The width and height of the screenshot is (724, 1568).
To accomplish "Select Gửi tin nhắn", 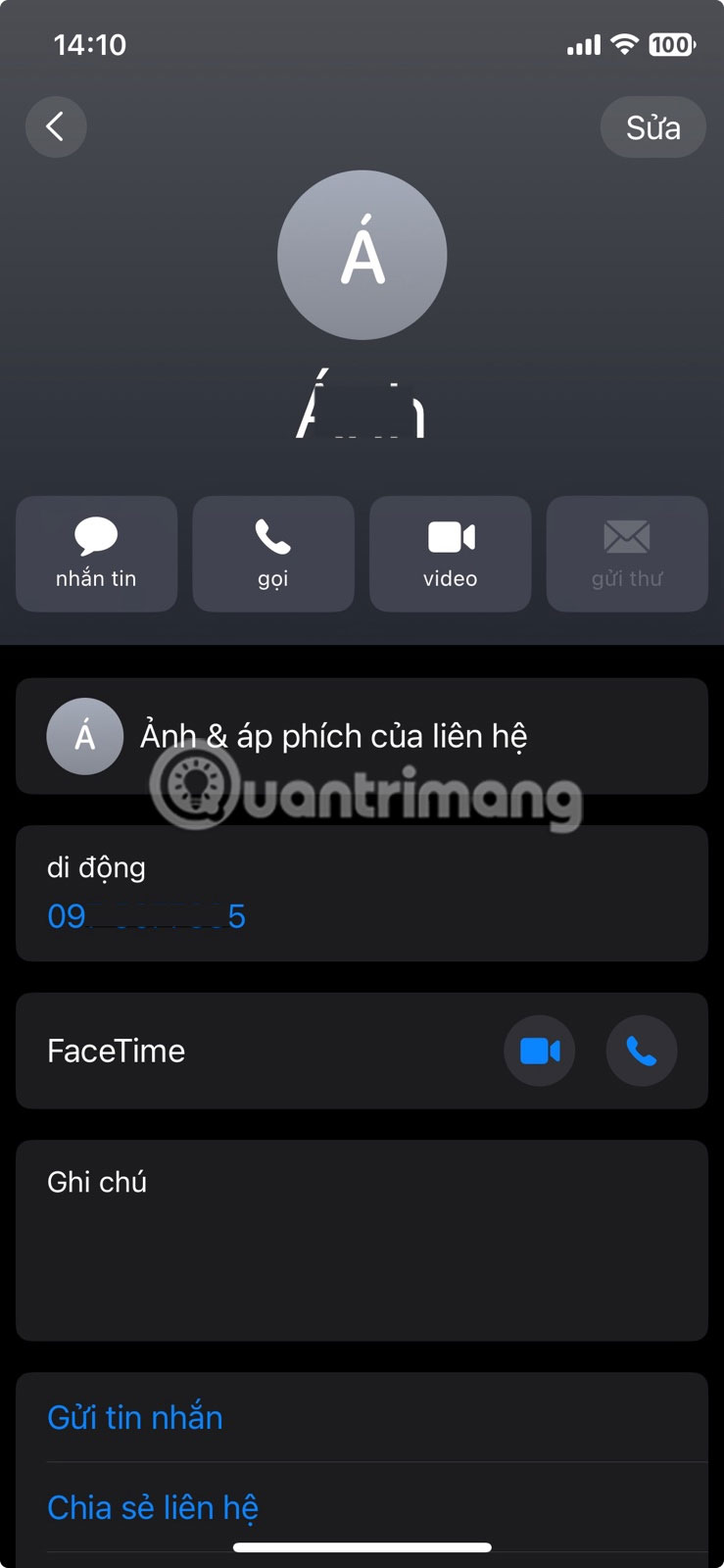I will (x=135, y=1417).
